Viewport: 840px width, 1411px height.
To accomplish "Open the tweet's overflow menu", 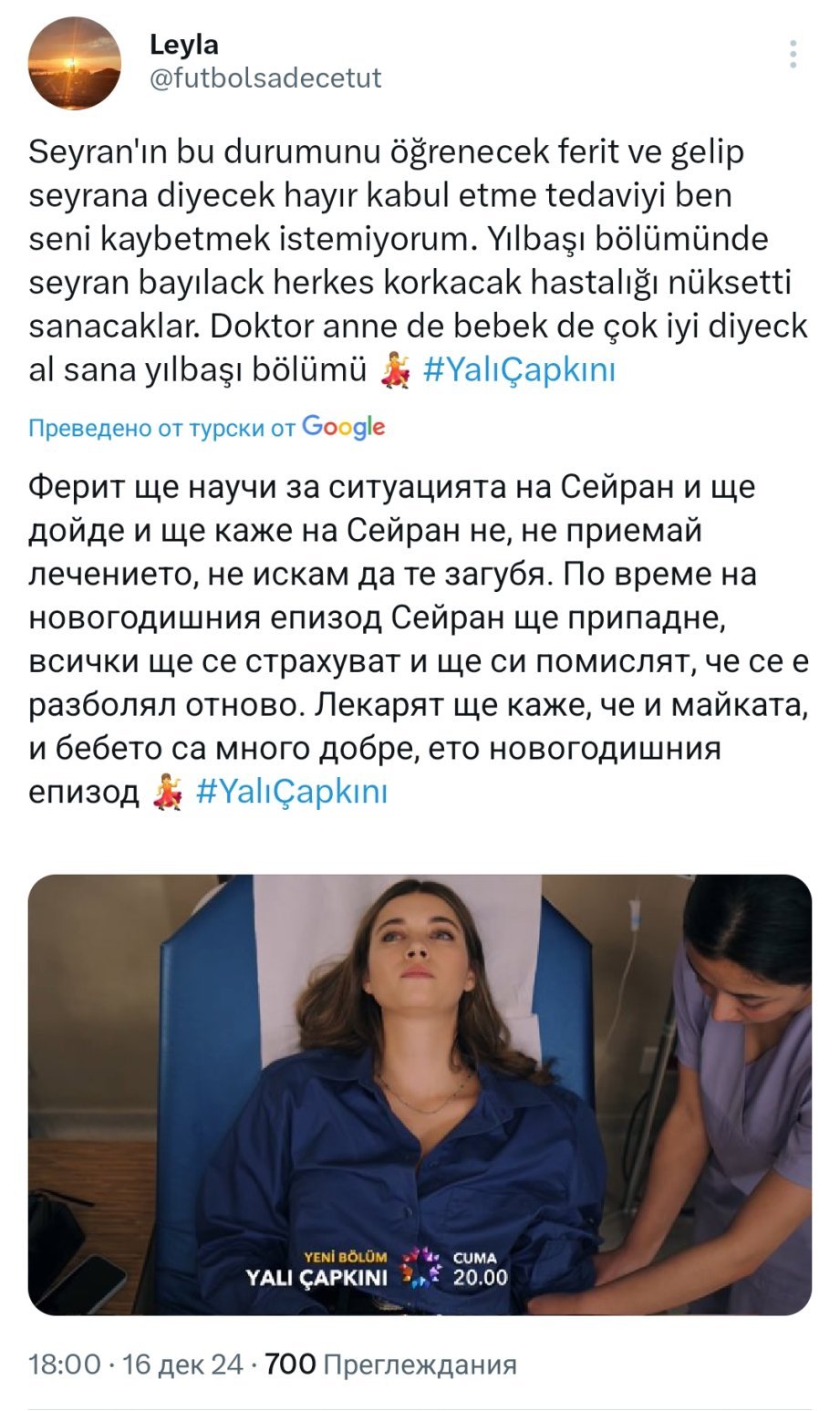I will pyautogui.click(x=793, y=55).
